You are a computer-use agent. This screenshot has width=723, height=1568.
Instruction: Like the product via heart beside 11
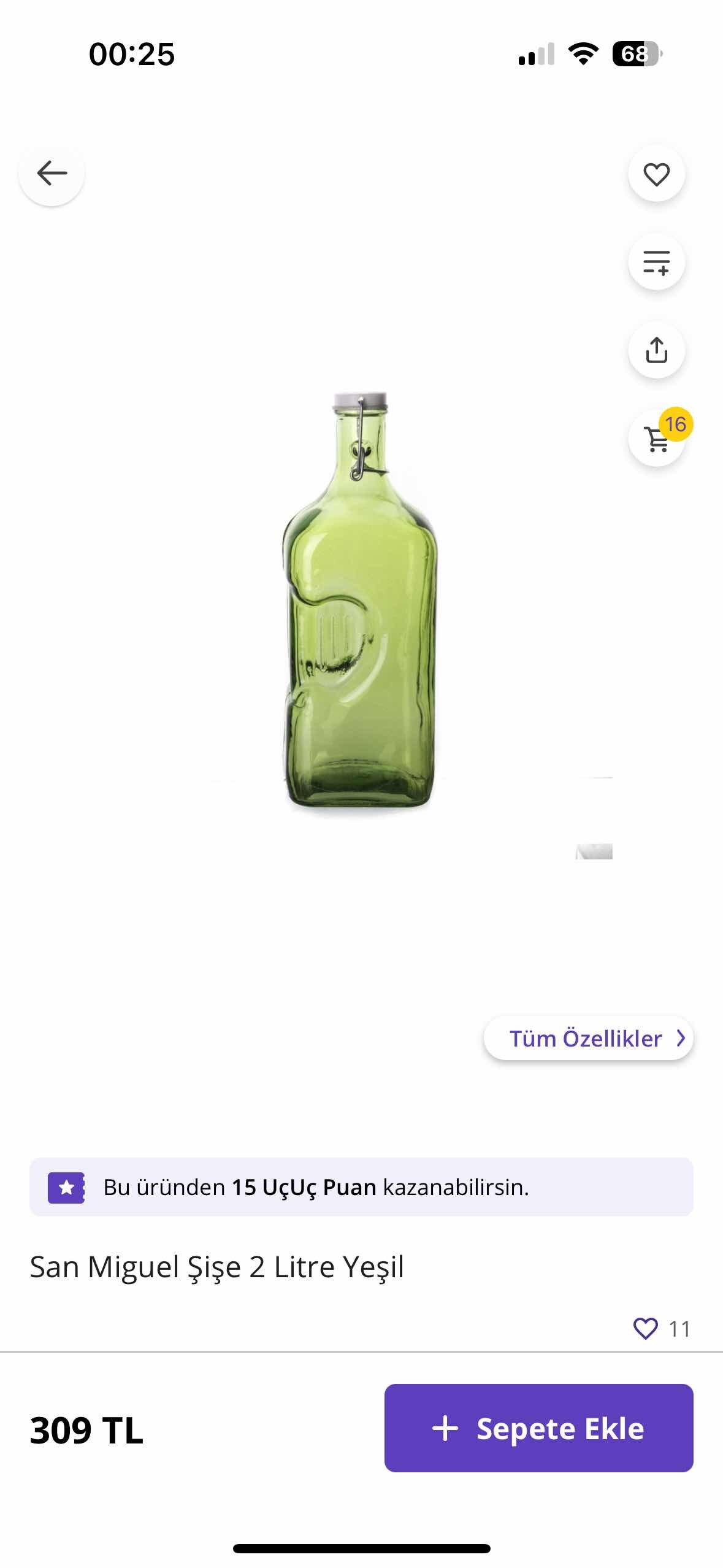pos(645,1329)
